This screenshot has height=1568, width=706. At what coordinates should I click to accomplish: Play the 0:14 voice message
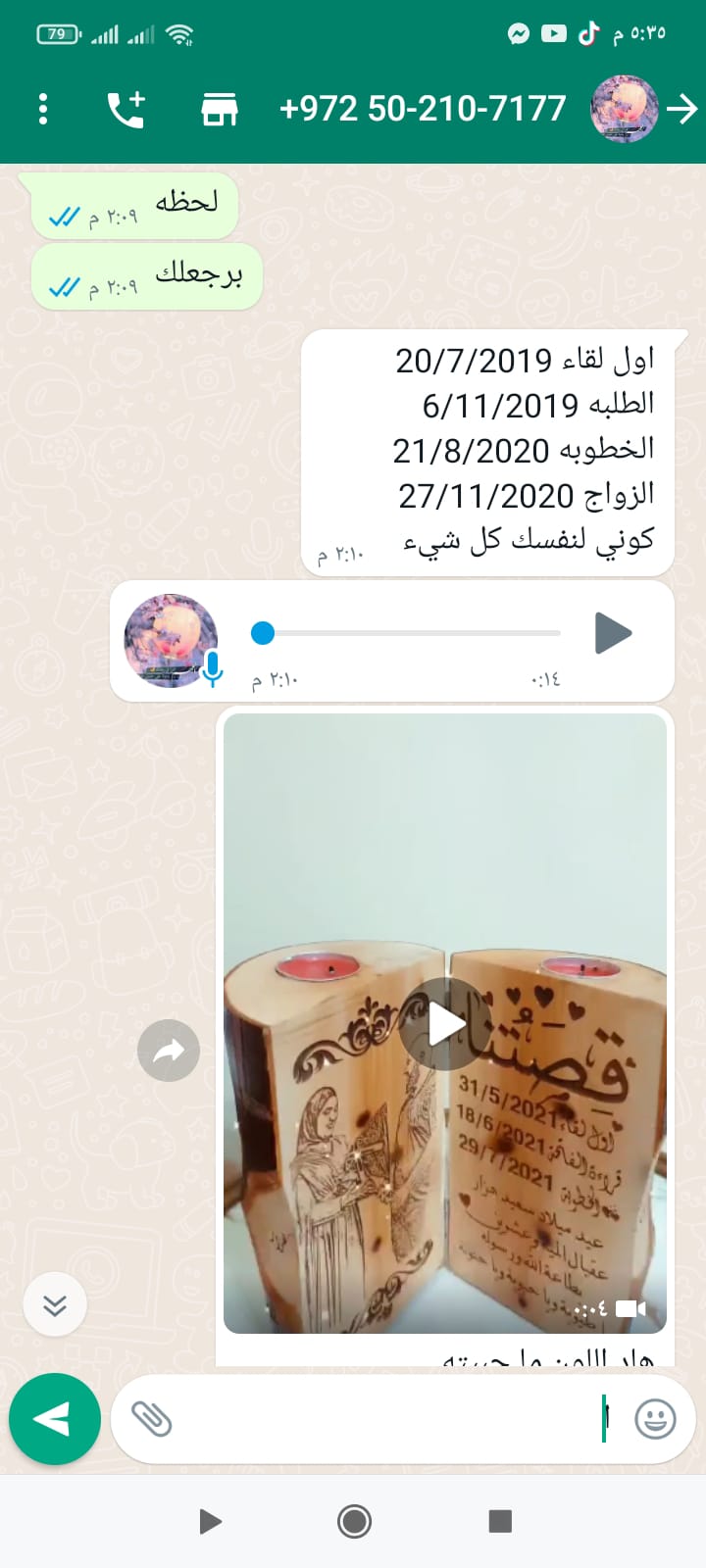[x=613, y=632]
